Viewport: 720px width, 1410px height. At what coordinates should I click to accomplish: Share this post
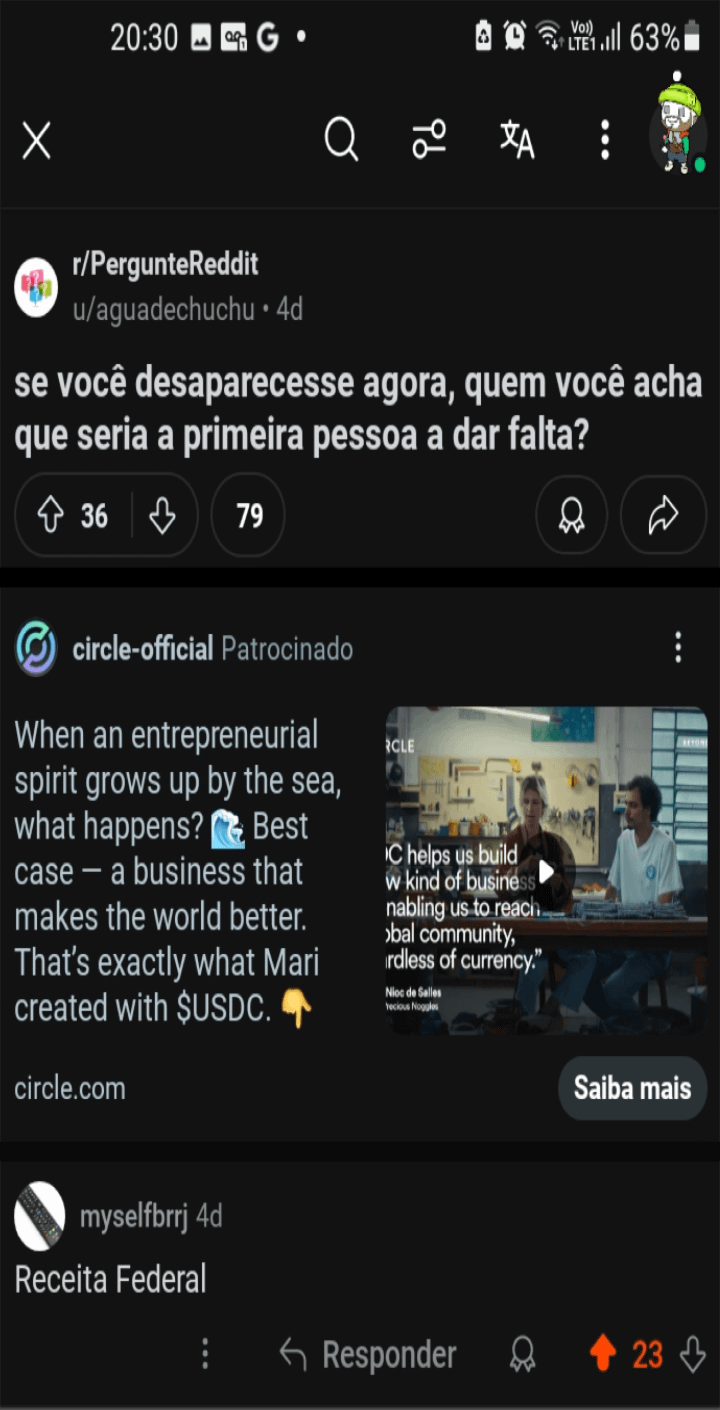pyautogui.click(x=663, y=516)
